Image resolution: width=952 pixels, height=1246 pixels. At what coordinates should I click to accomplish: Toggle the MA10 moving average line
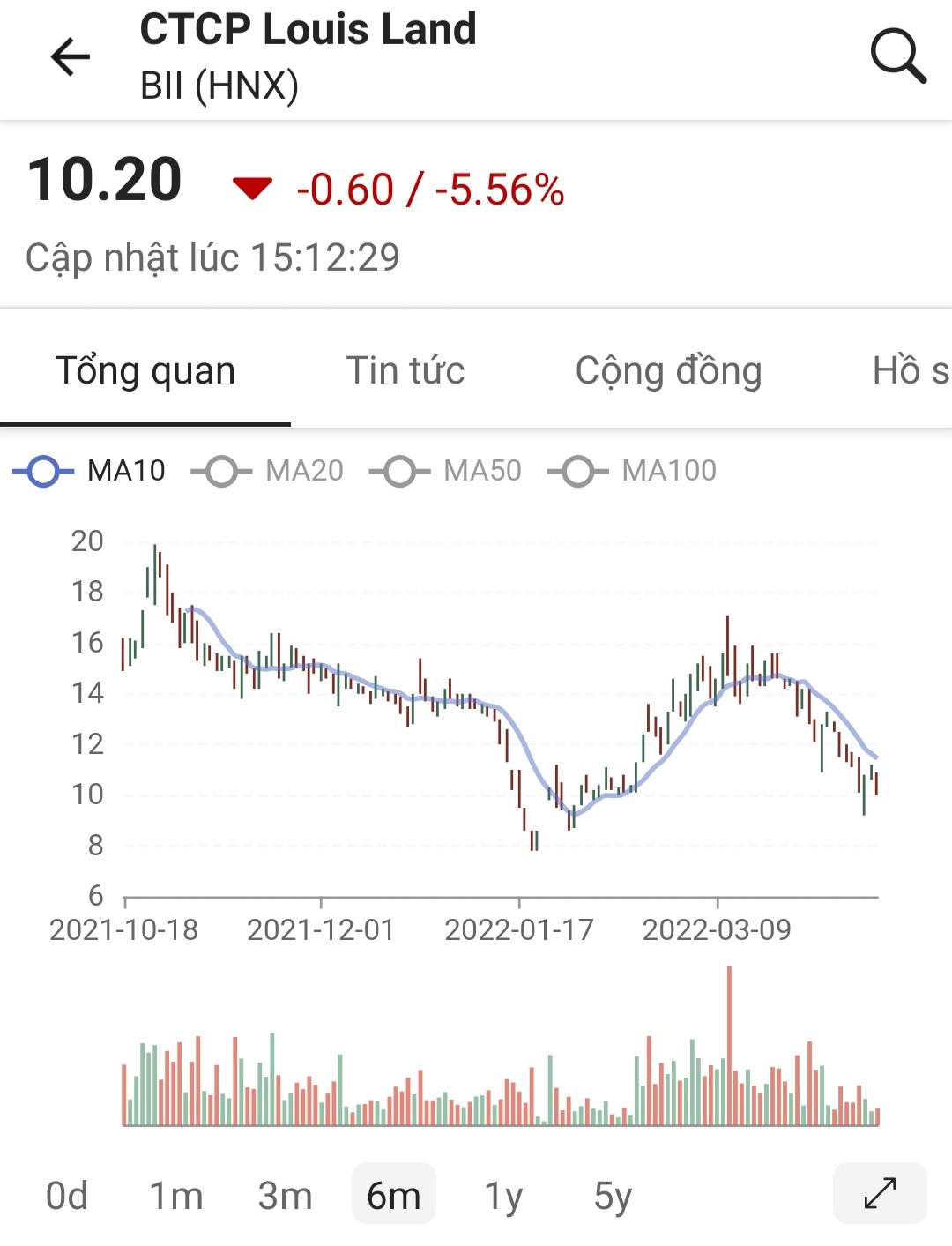click(90, 471)
